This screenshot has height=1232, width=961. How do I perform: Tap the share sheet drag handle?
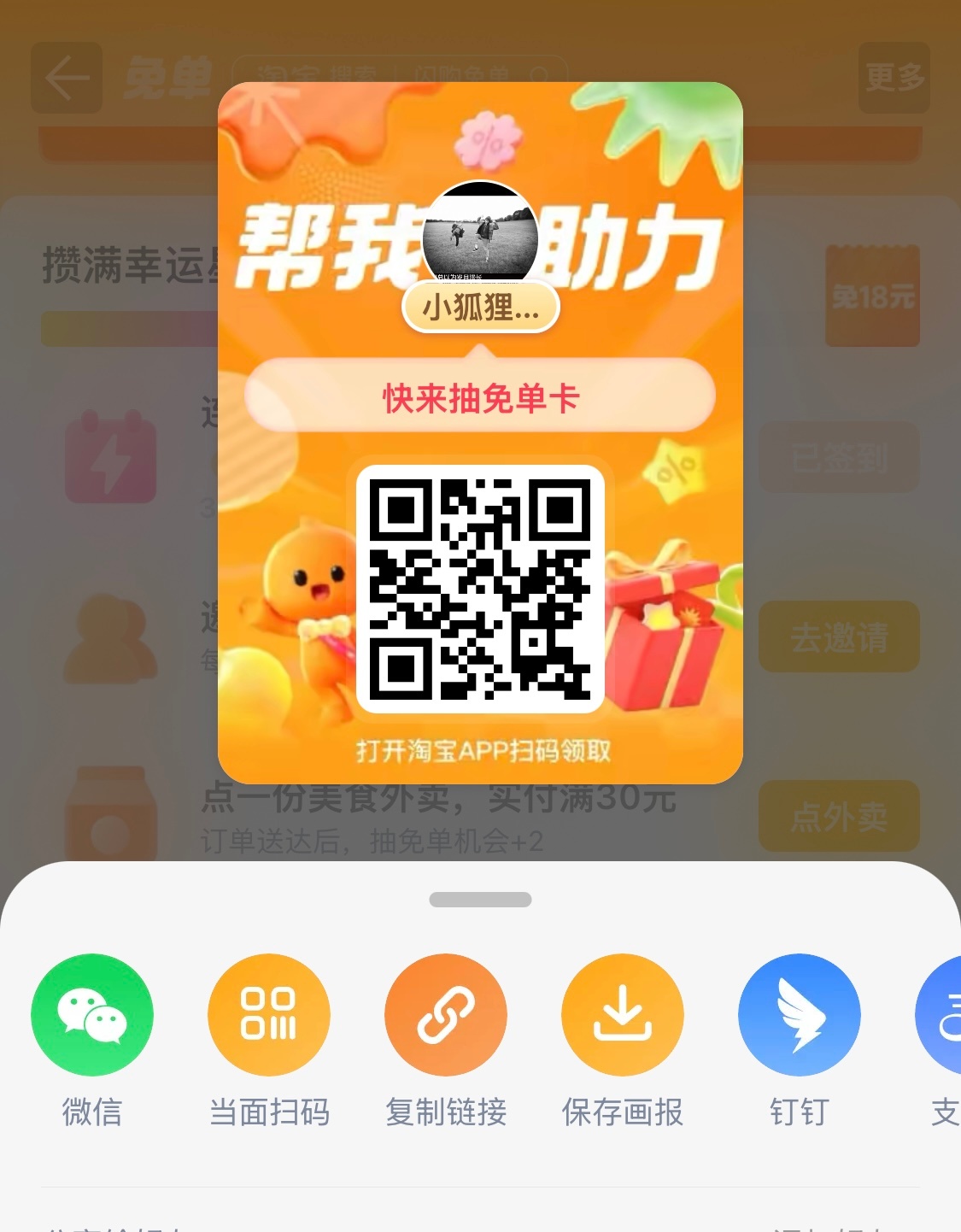pos(480,900)
